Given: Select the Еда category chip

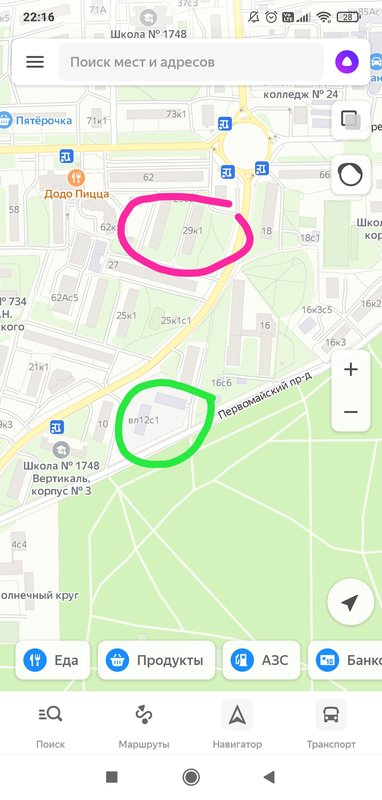Looking at the screenshot, I should click(53, 660).
